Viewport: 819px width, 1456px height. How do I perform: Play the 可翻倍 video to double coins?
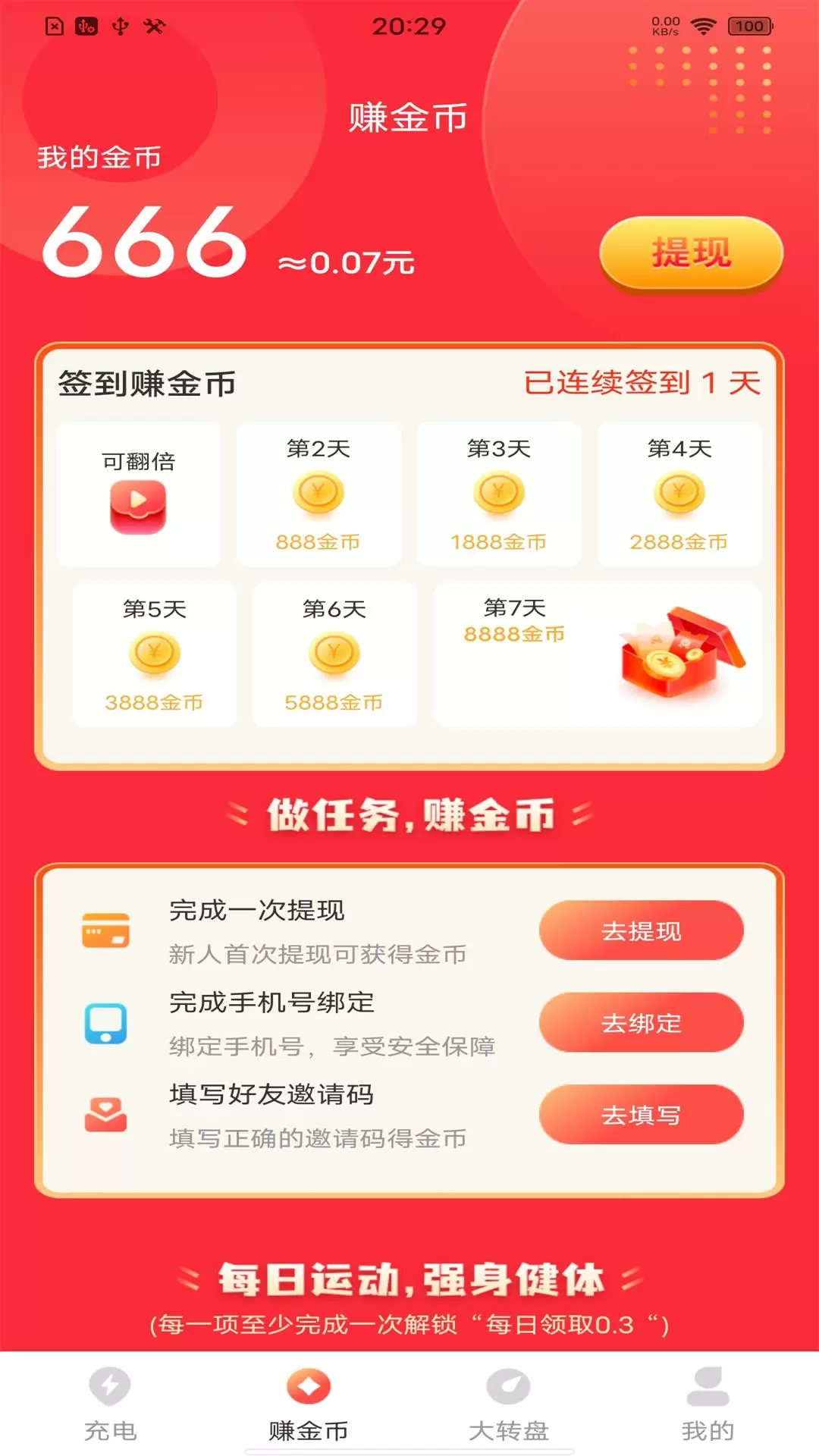coord(138,506)
